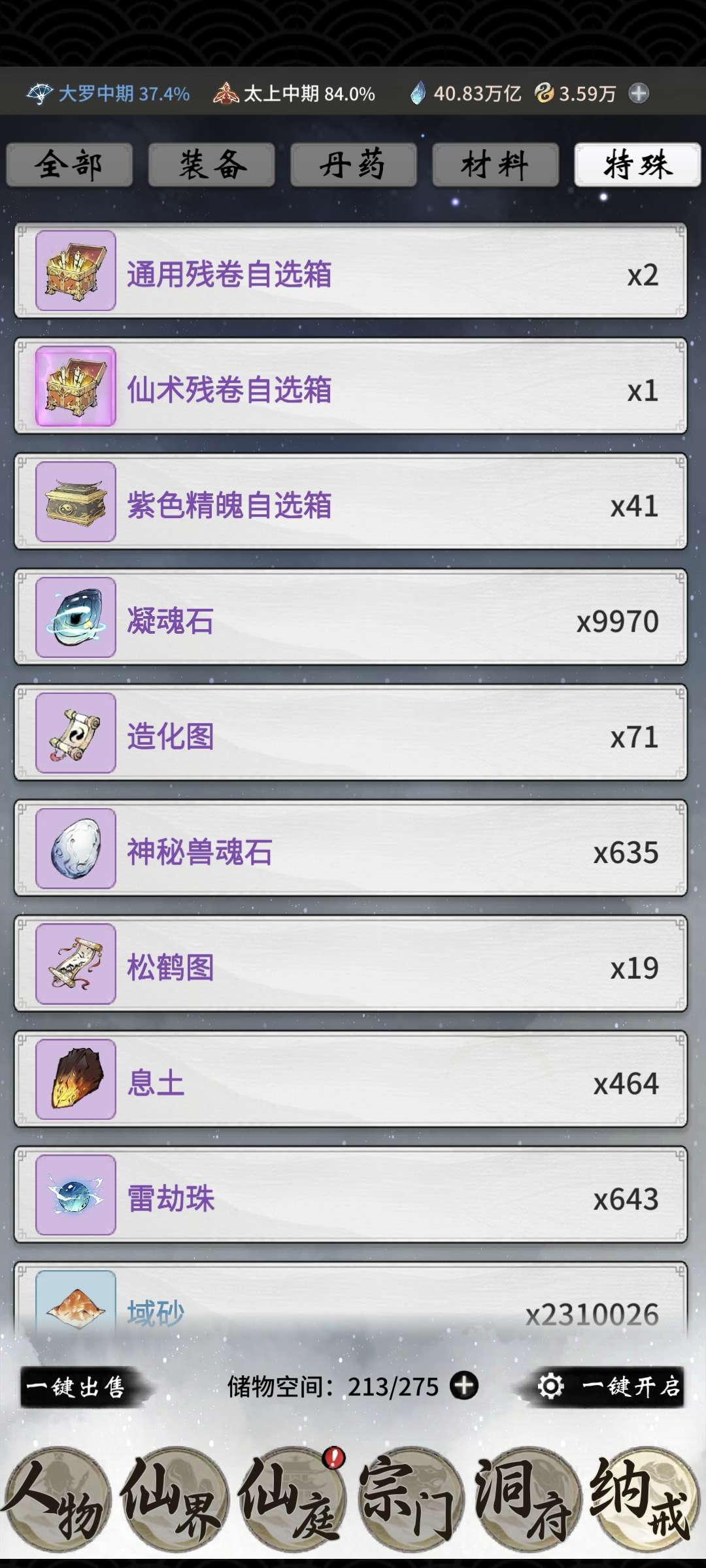Open 紫色精魄自选箱 item details

tap(350, 502)
